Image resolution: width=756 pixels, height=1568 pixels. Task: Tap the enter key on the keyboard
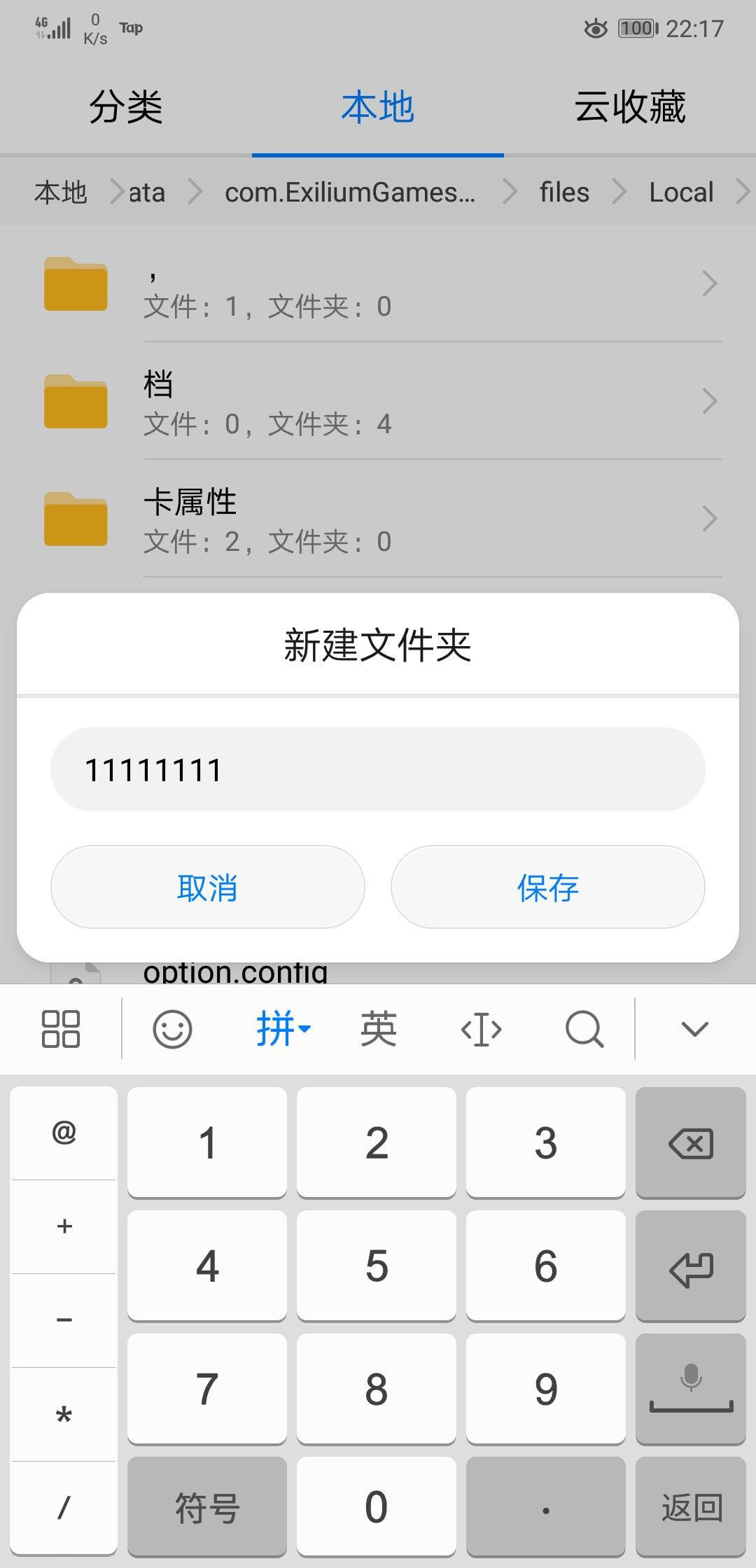pos(691,1266)
